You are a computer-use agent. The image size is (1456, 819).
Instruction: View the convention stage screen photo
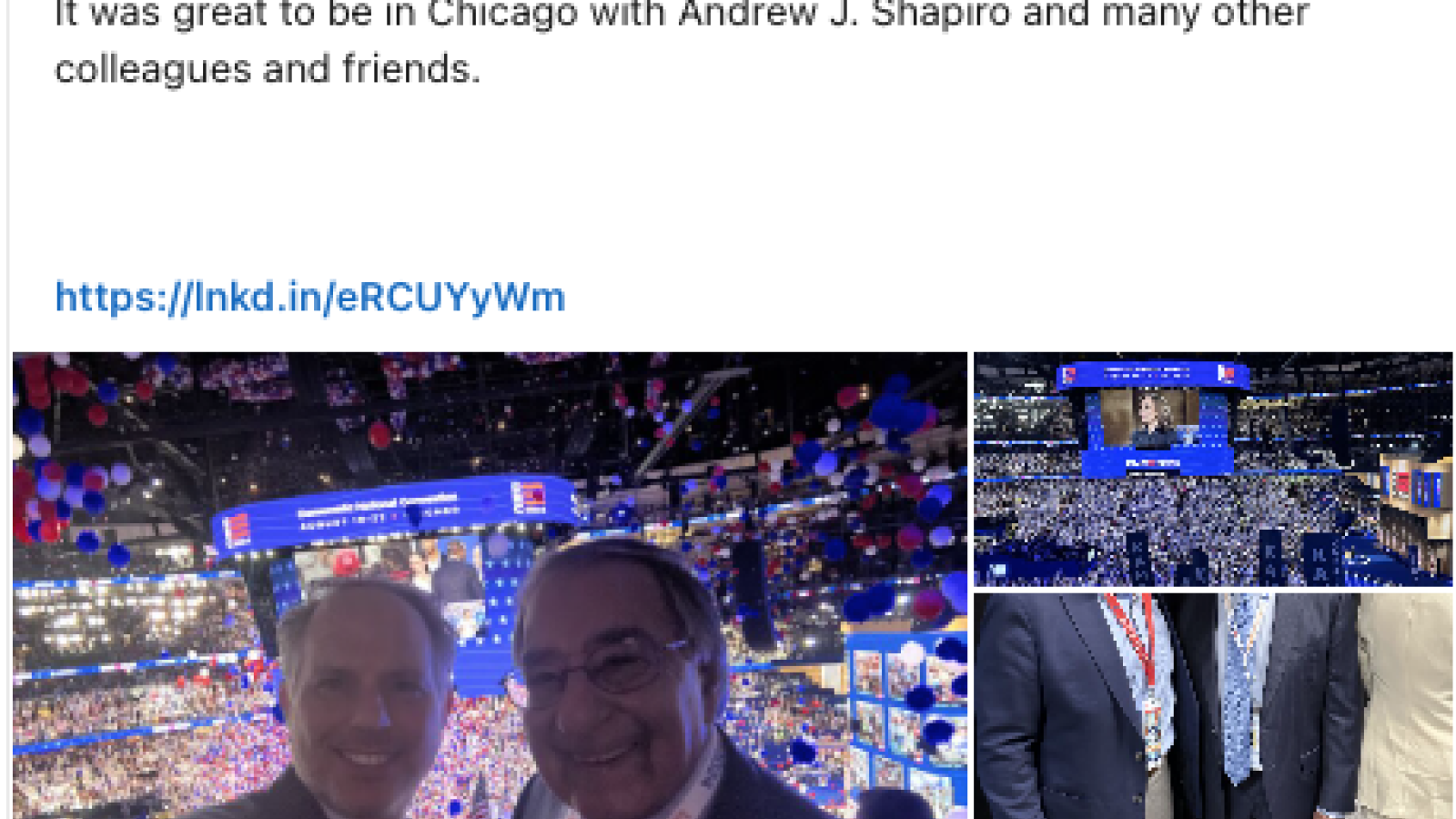coord(1212,469)
